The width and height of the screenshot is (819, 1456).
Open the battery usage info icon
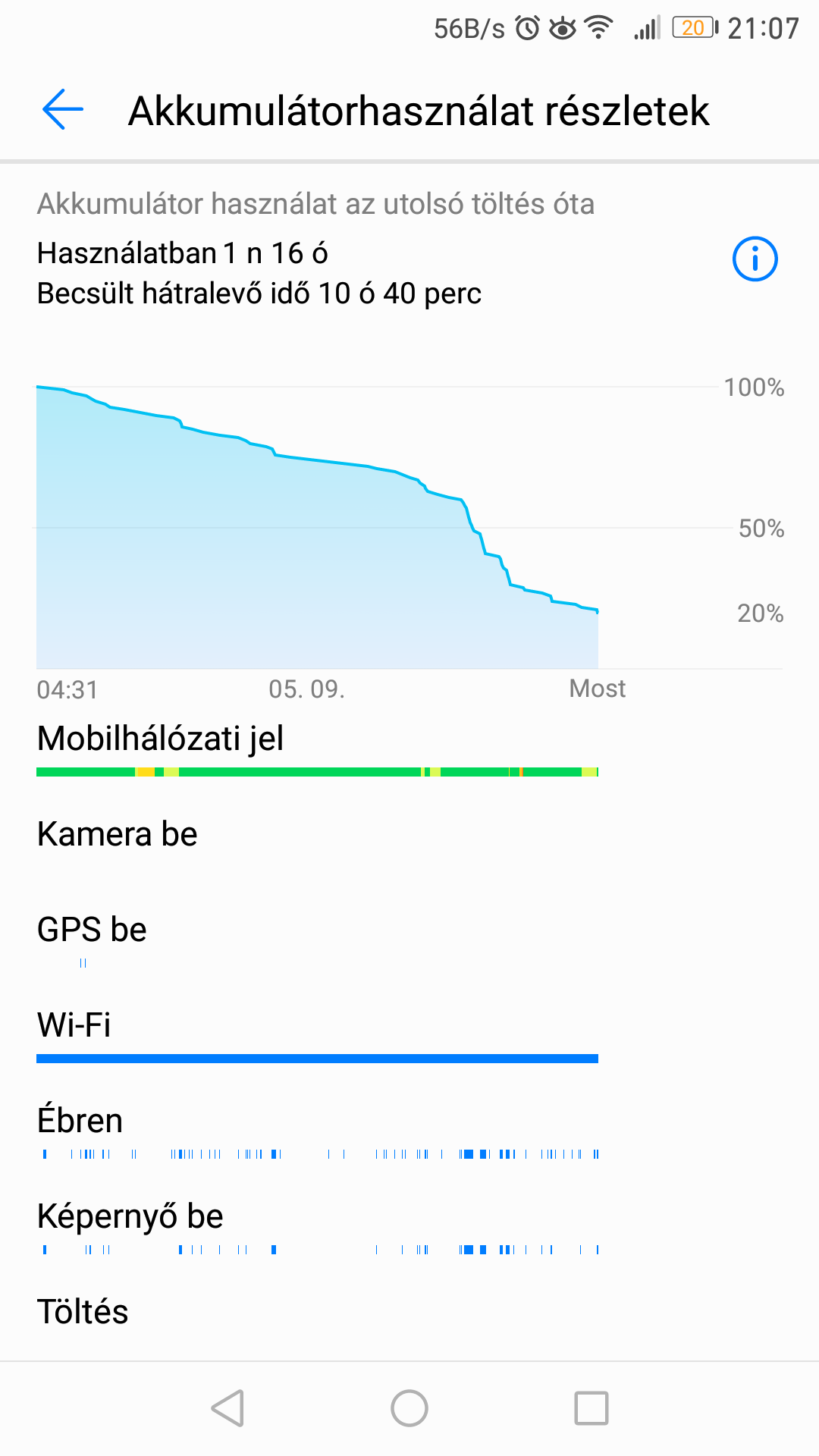click(755, 259)
